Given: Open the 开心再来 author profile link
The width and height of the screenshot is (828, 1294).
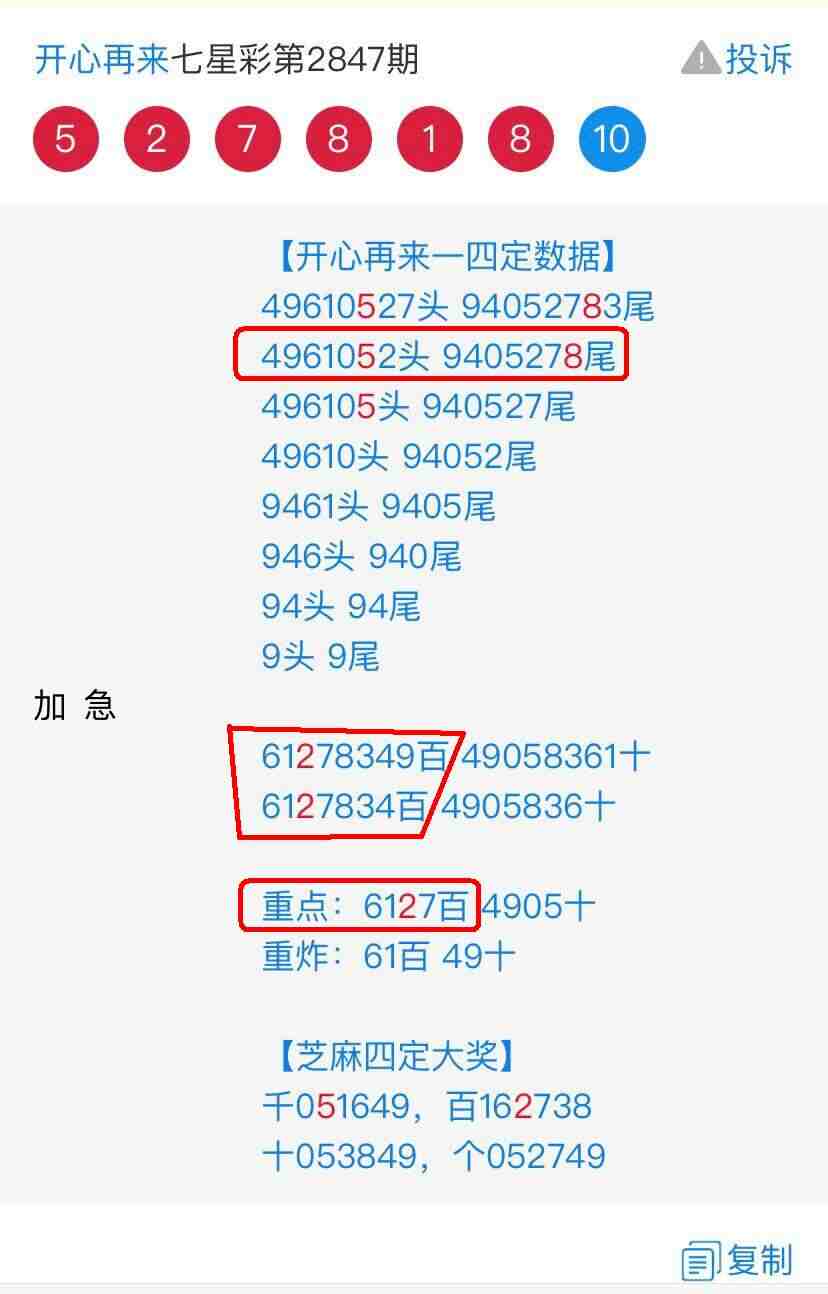Looking at the screenshot, I should (101, 60).
